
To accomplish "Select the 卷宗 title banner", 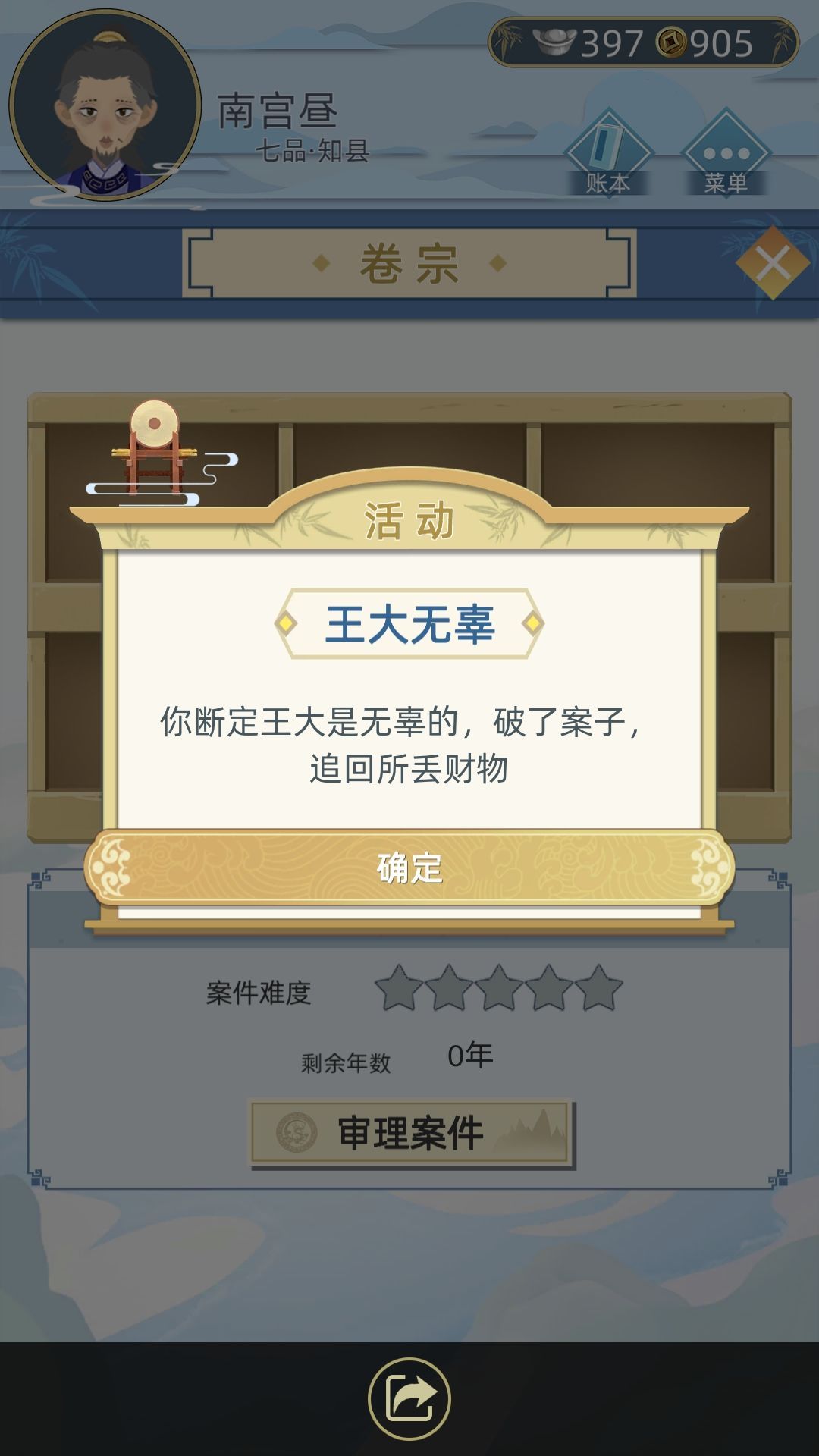I will [x=409, y=263].
